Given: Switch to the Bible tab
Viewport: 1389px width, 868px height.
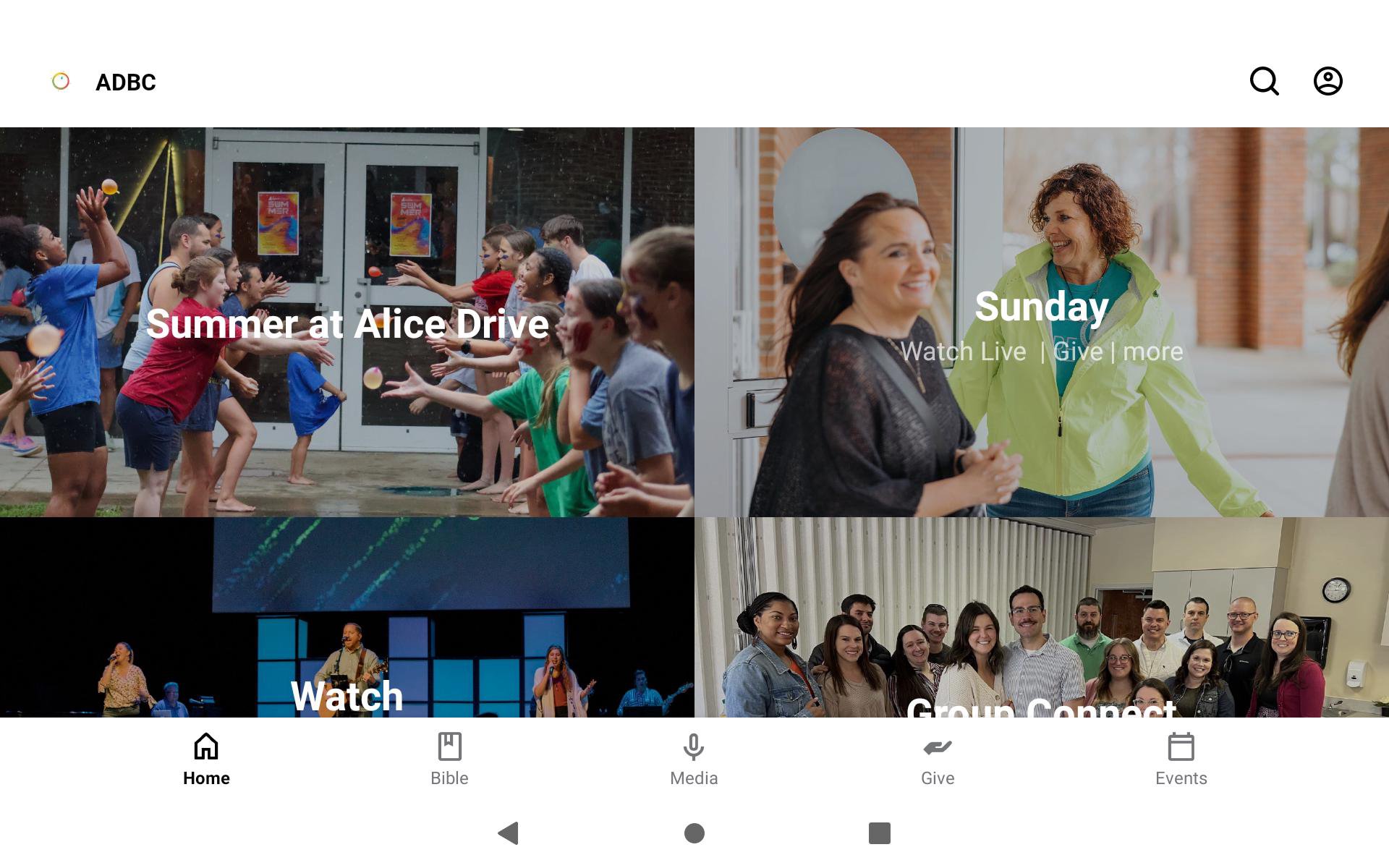Looking at the screenshot, I should pyautogui.click(x=449, y=759).
